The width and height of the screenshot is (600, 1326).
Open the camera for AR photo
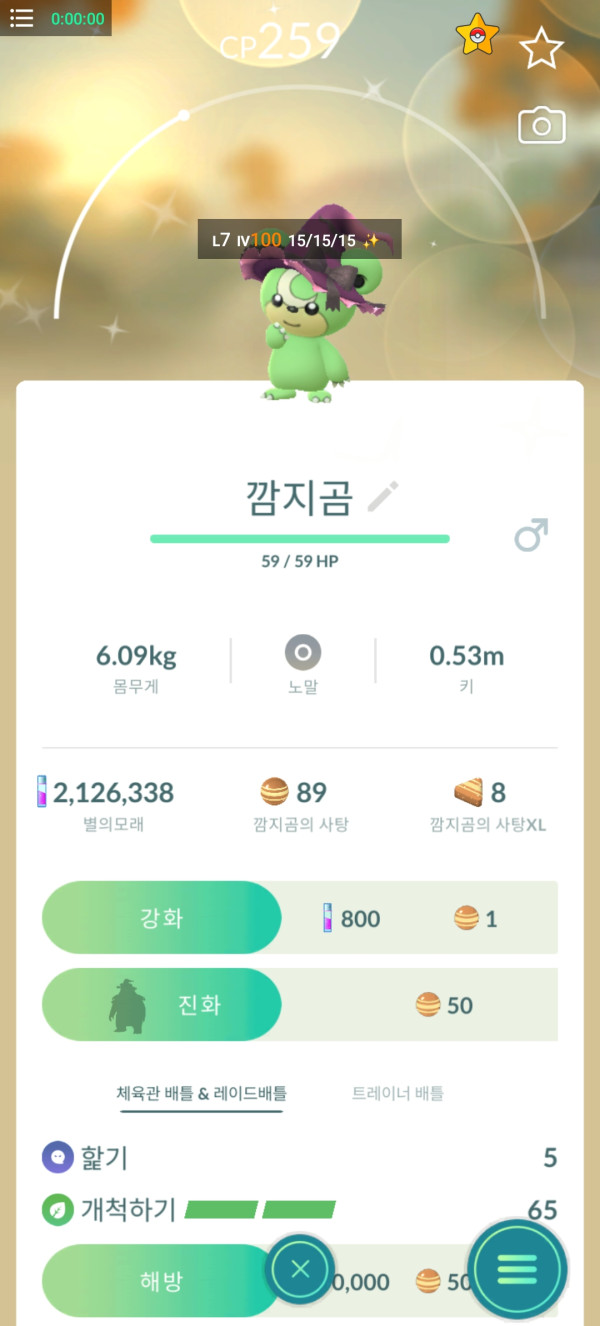[x=541, y=126]
